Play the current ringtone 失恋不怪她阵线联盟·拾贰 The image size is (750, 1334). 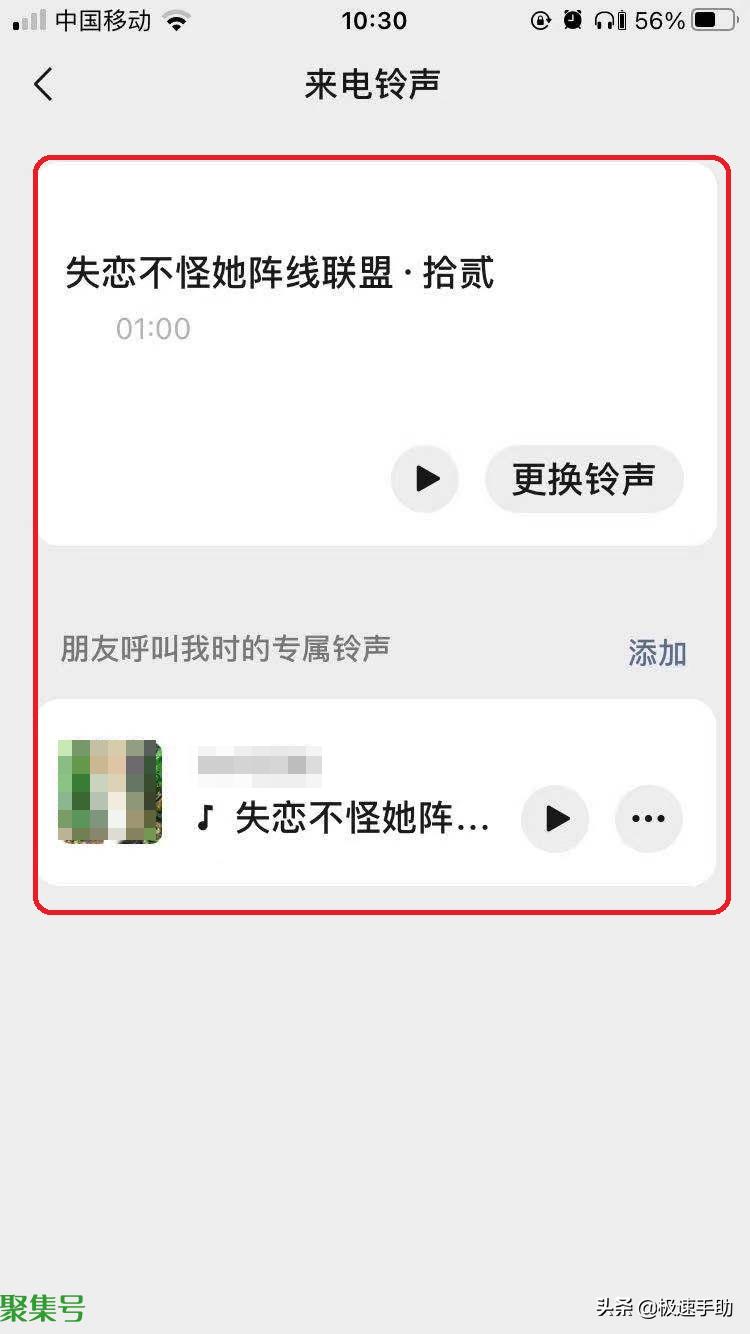[x=424, y=479]
